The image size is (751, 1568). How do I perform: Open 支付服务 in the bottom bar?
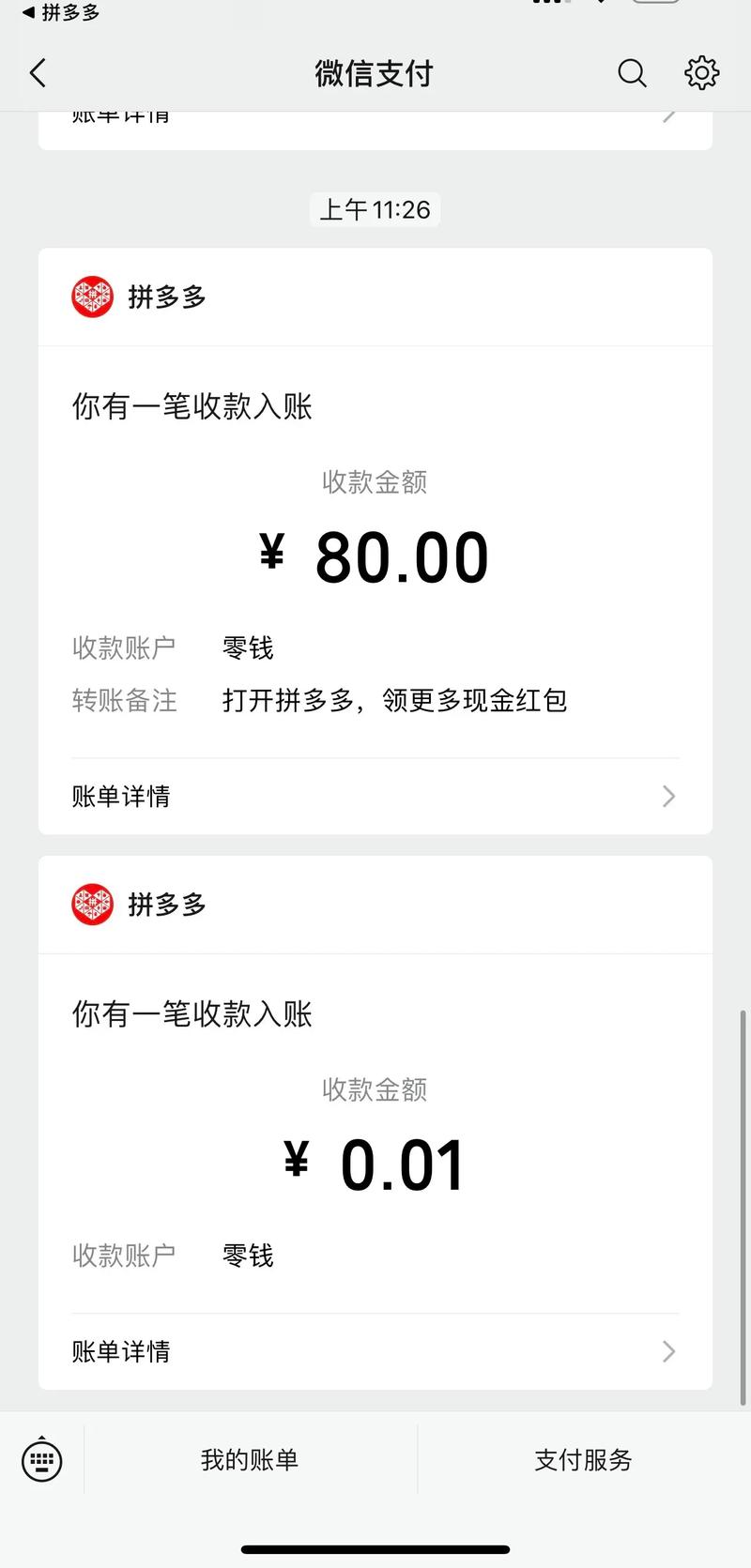point(583,1461)
